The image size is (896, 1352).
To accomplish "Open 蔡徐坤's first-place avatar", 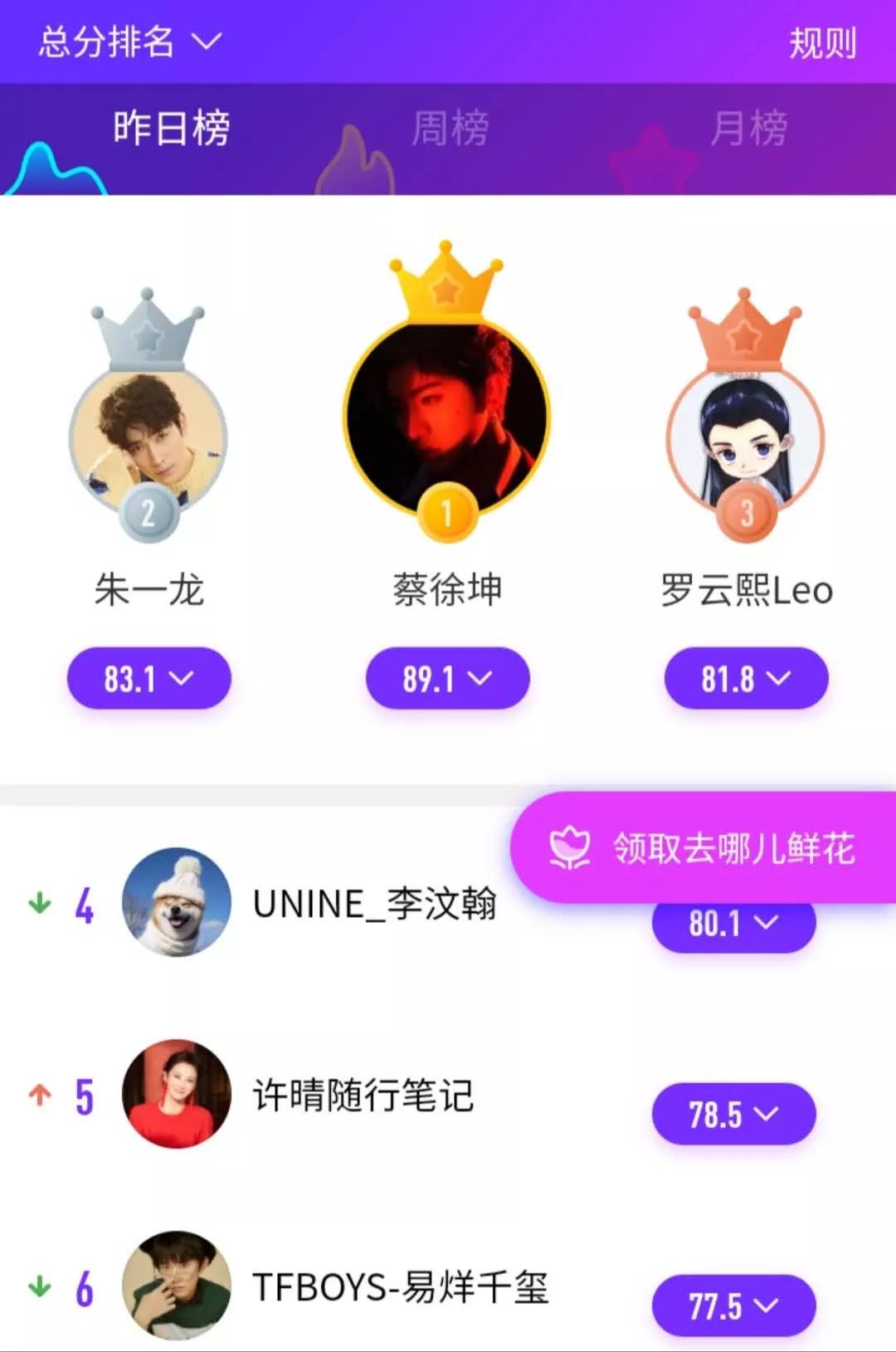I will coord(446,415).
